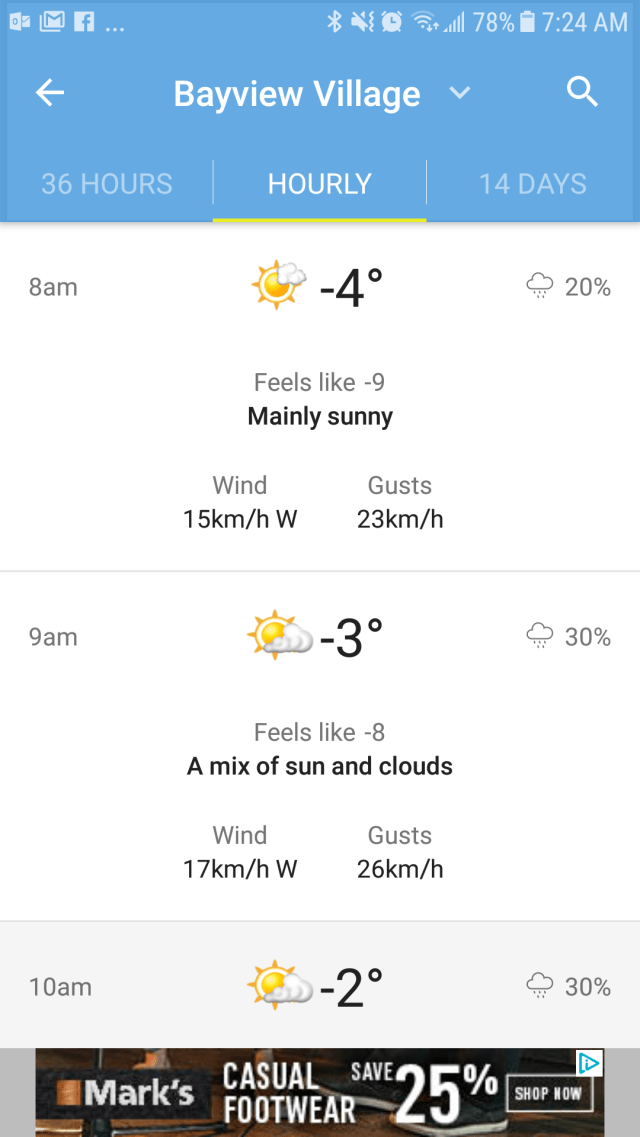The width and height of the screenshot is (640, 1137).
Task: Open the search icon
Action: coord(582,93)
